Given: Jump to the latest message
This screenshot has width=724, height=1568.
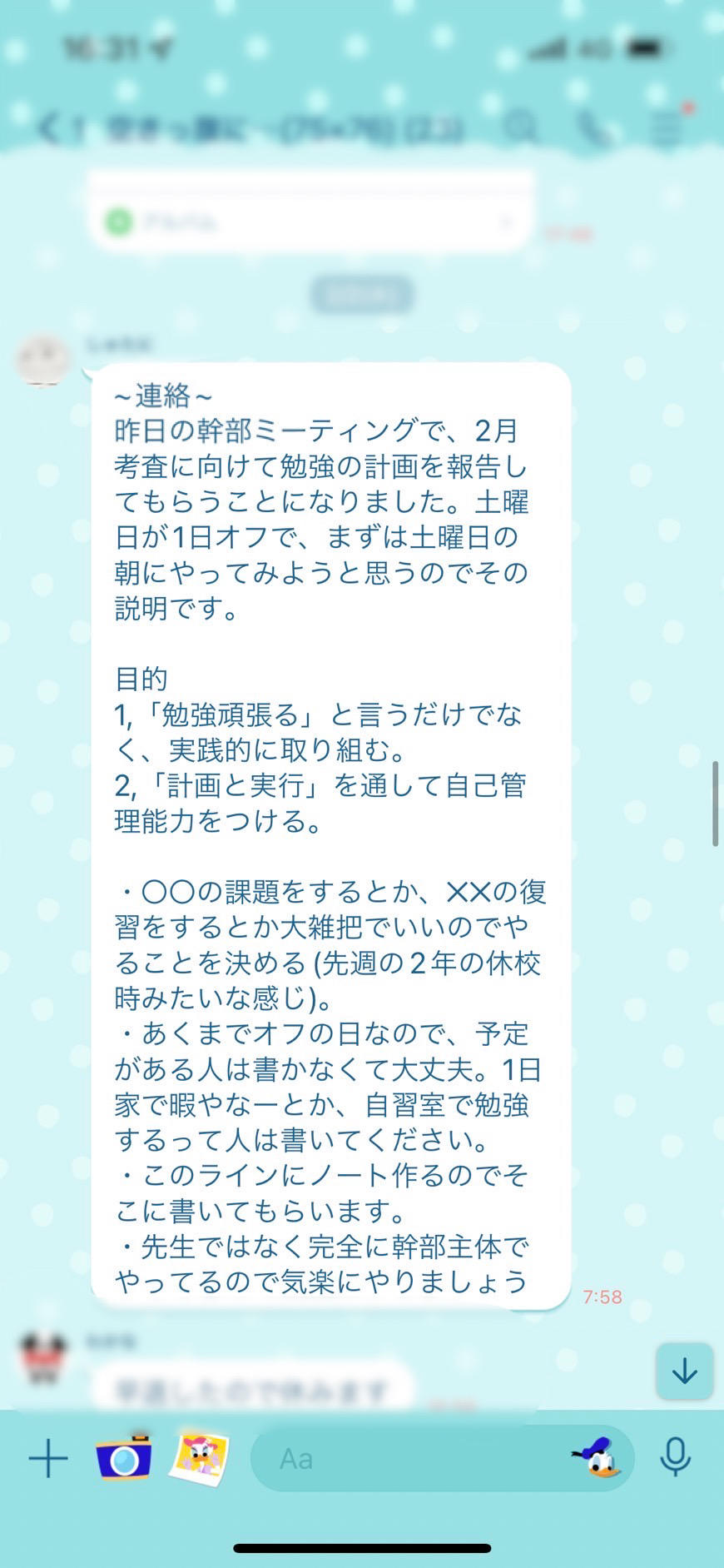Looking at the screenshot, I should click(684, 1371).
